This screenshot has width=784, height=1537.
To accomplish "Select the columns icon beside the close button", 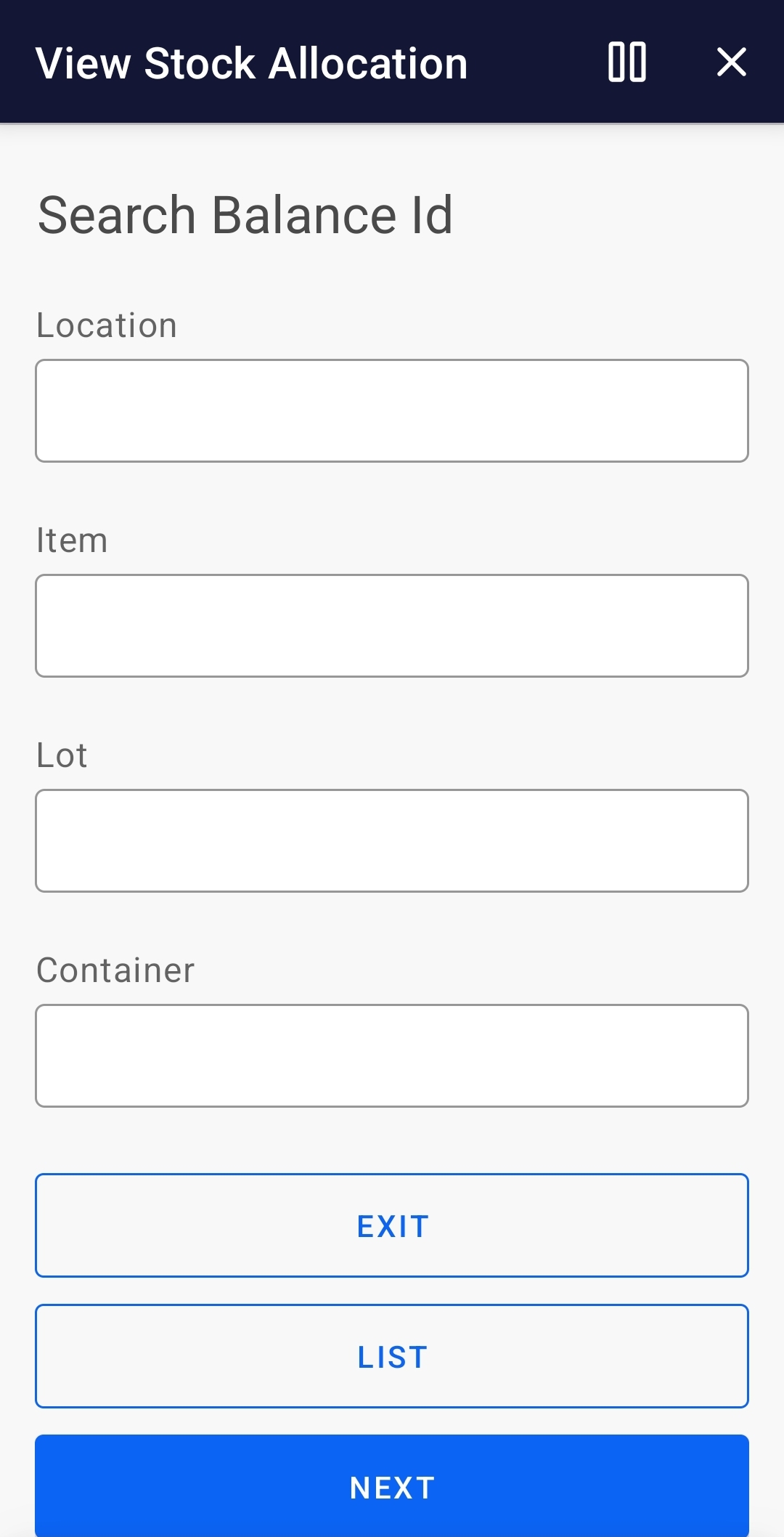I will (x=627, y=62).
